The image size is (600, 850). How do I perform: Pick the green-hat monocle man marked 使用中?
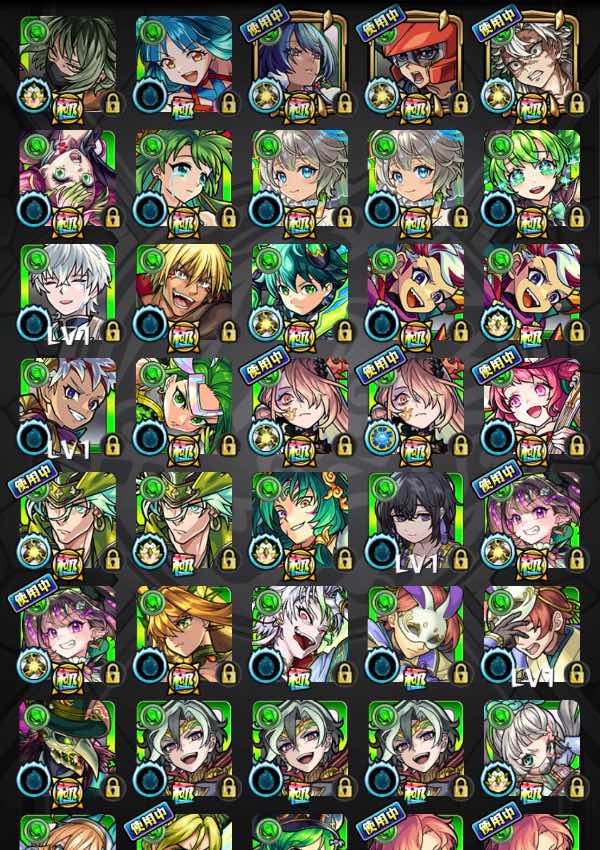coord(68,520)
